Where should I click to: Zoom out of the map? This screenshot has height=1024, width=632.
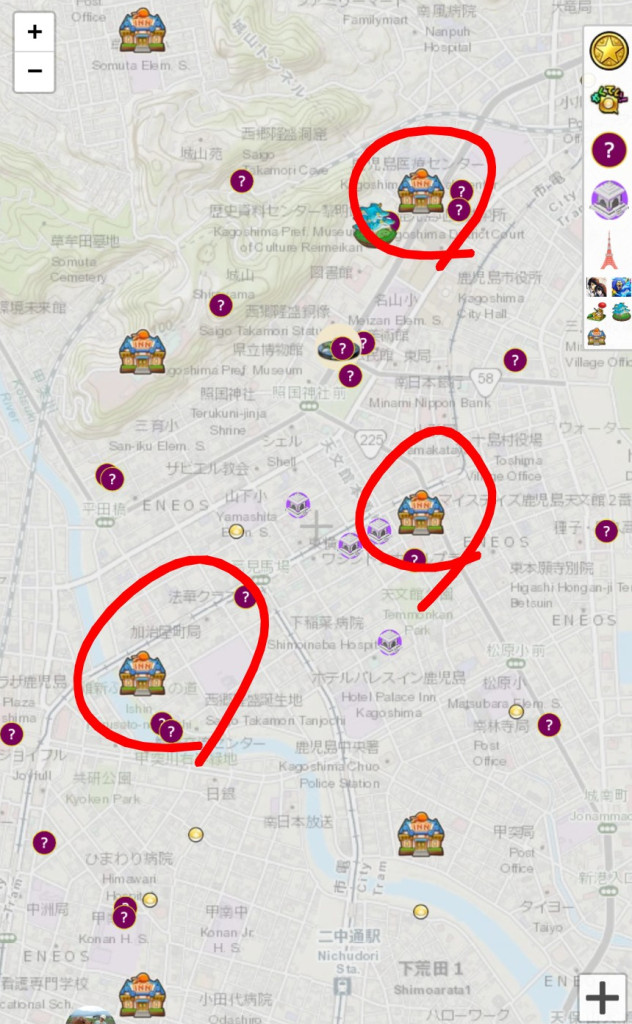34,71
